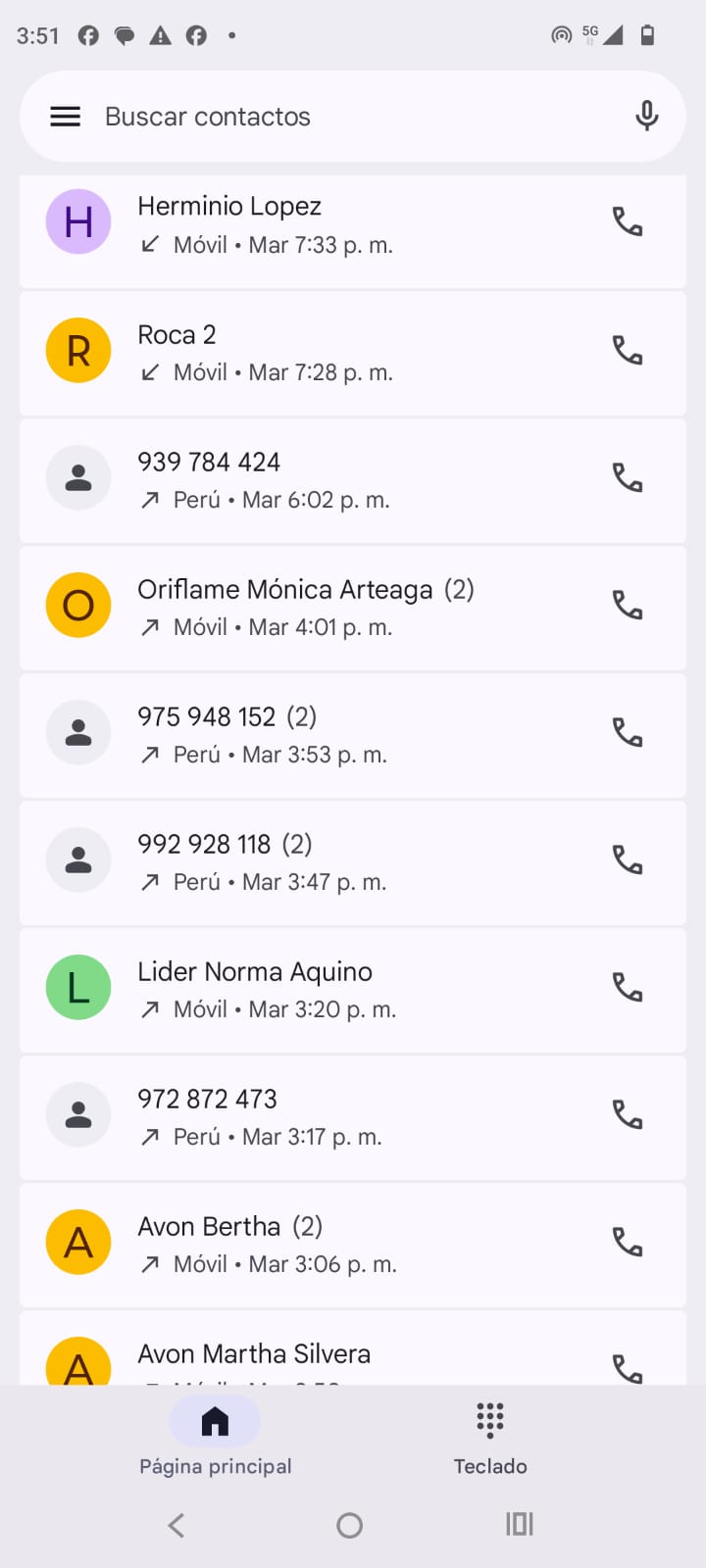Call Herminio Lopez with the phone icon

click(x=628, y=221)
